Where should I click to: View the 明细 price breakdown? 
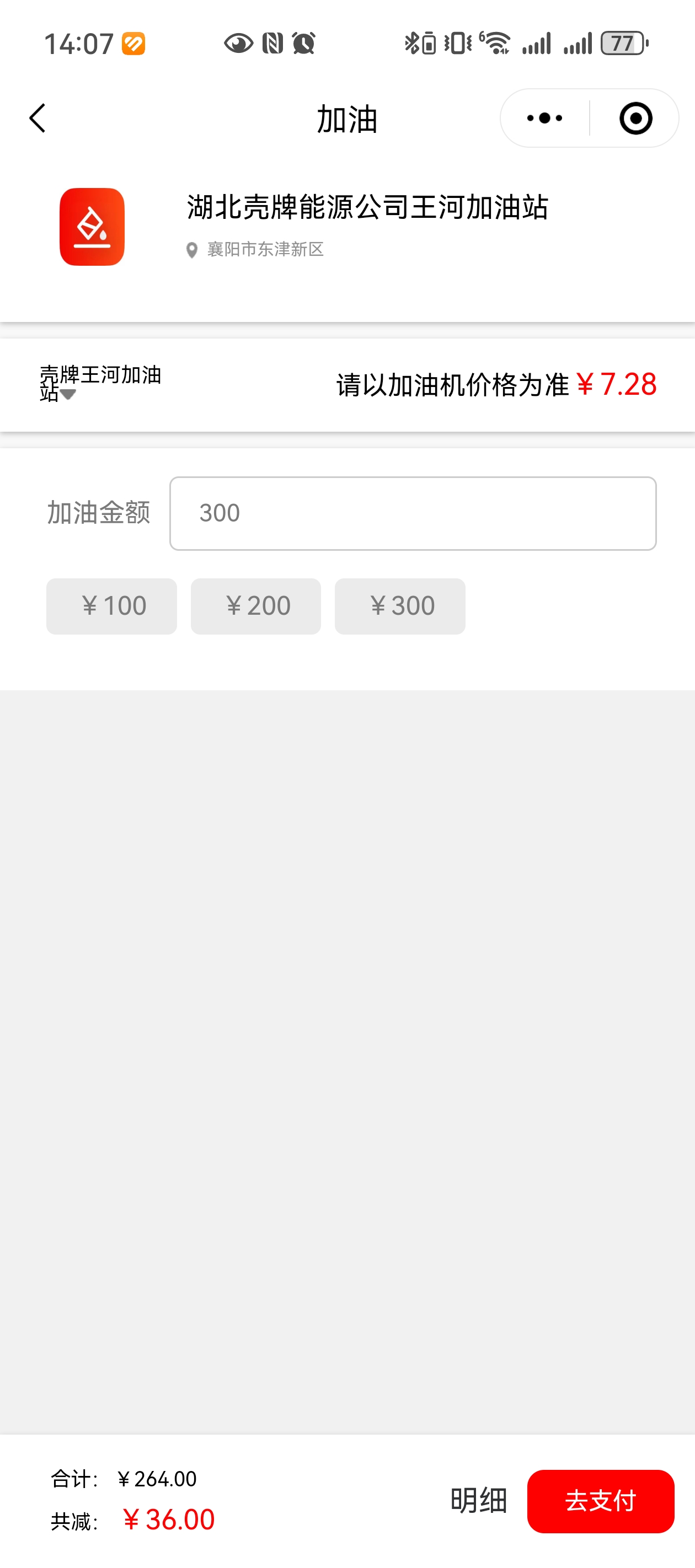[478, 1500]
